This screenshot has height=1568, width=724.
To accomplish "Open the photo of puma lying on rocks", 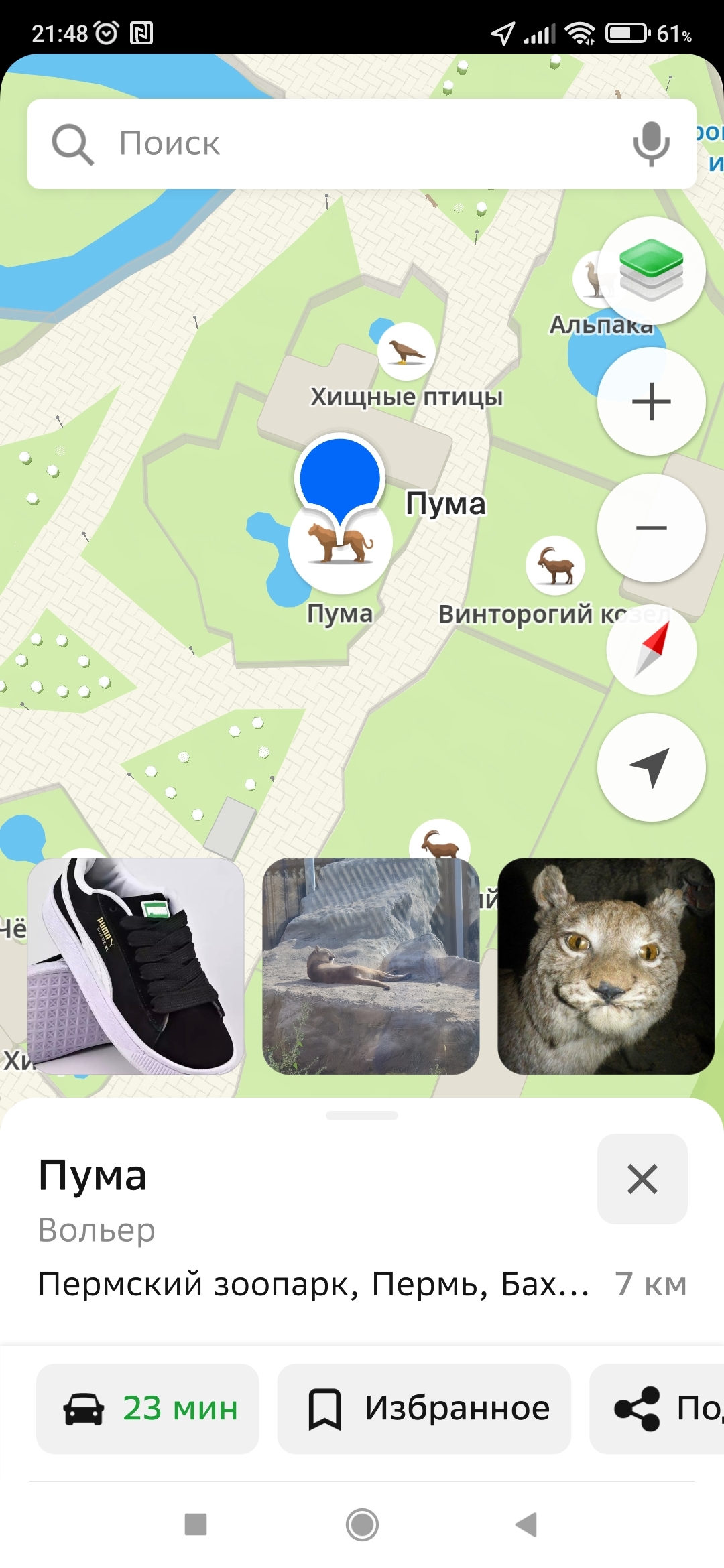I will [371, 966].
